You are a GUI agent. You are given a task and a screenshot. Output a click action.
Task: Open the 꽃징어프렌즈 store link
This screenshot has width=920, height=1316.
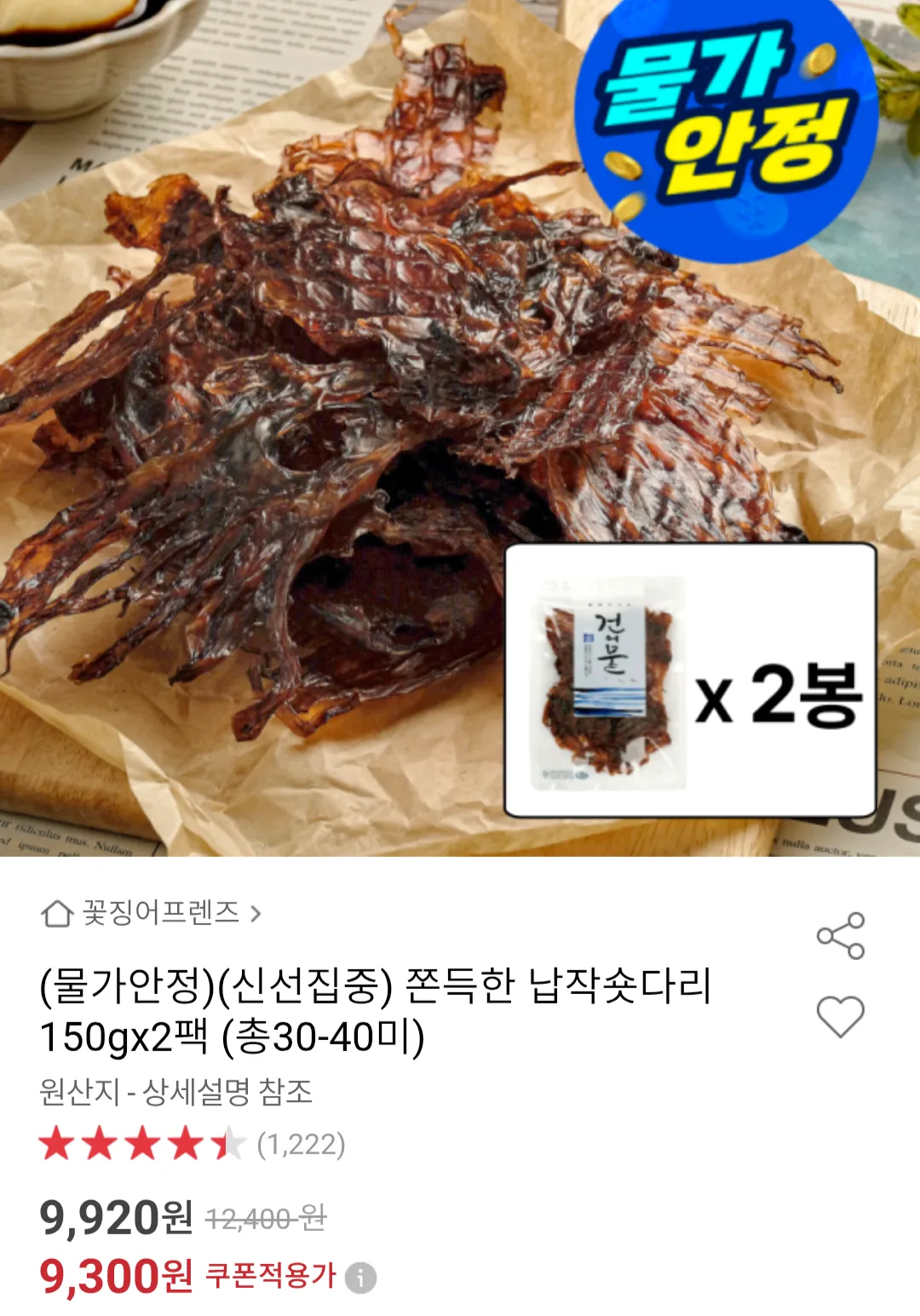tap(160, 913)
